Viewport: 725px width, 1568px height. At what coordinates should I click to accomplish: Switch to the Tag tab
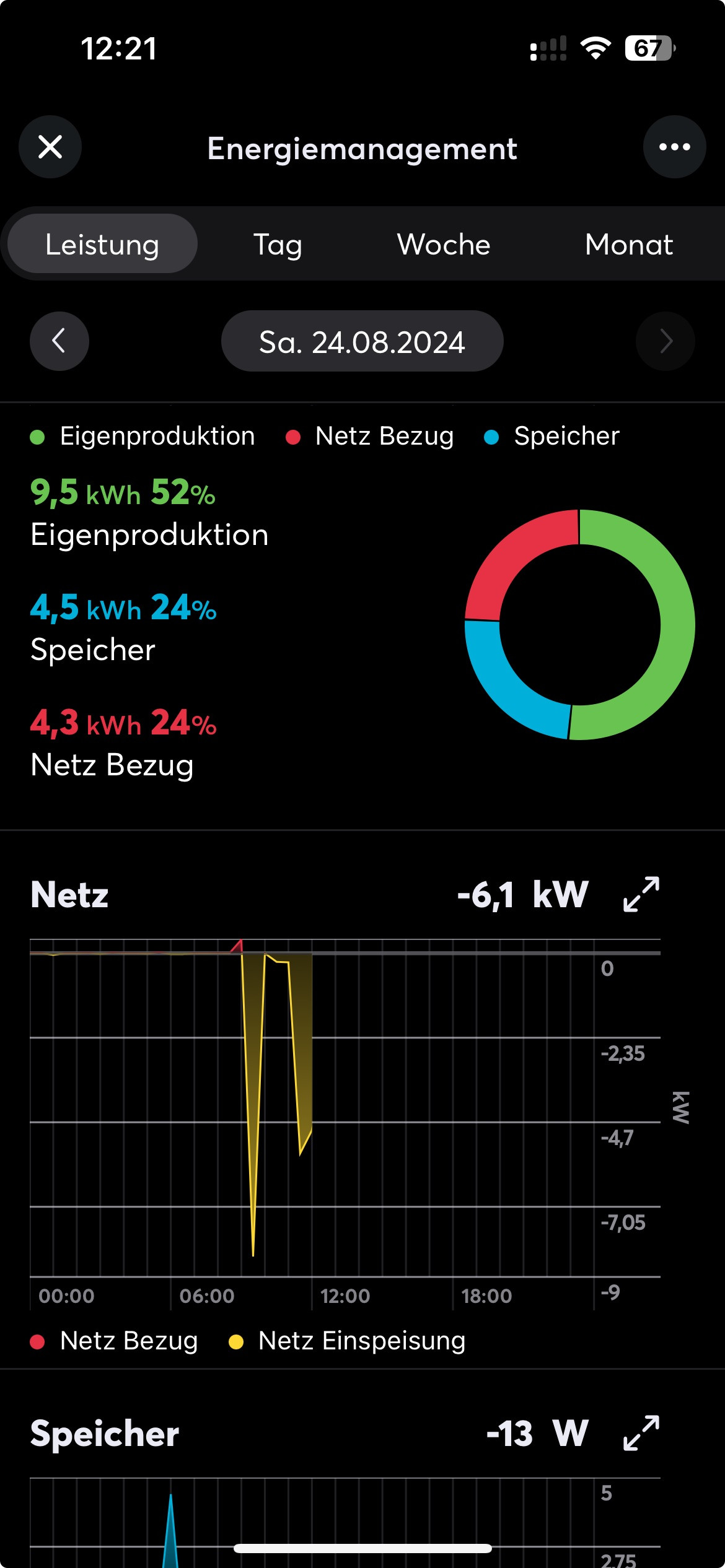click(278, 244)
